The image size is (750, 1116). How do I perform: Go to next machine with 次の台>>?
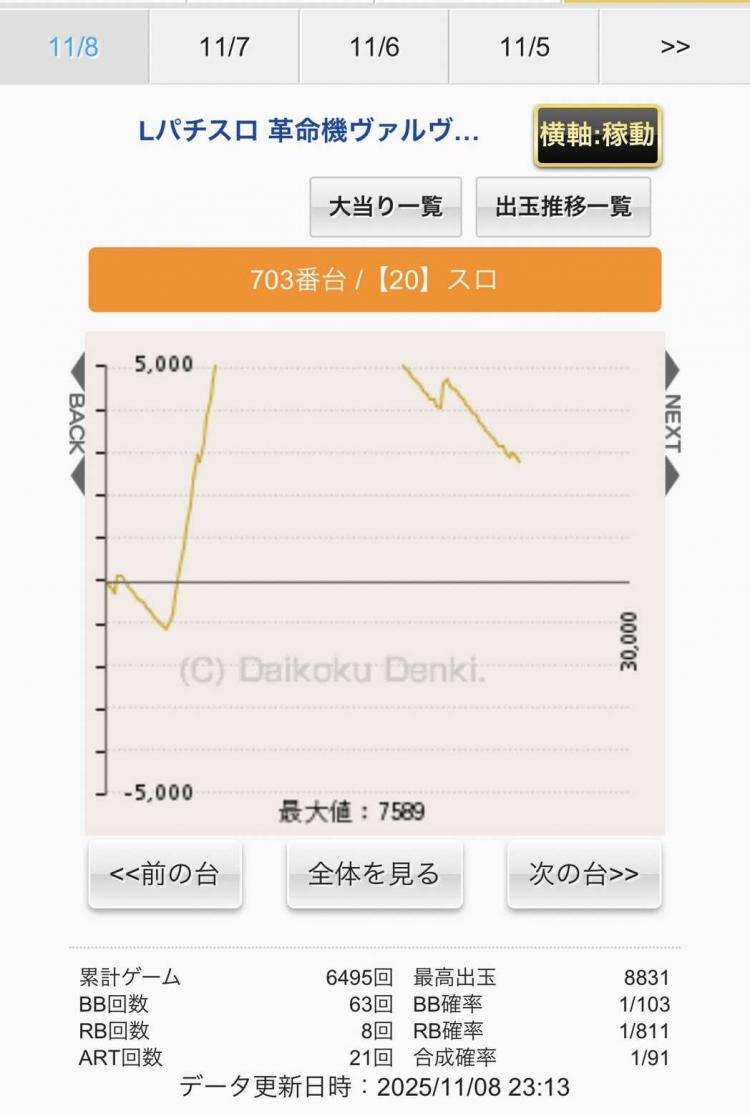[x=583, y=874]
